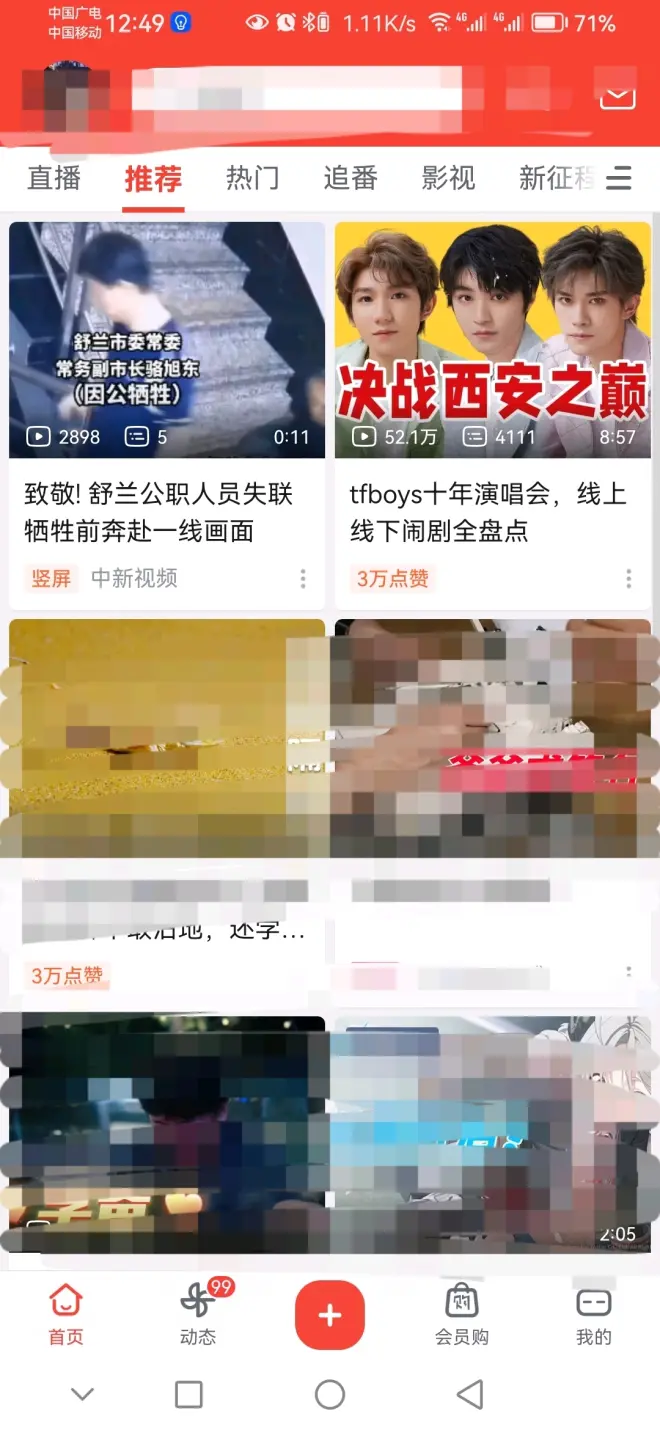Select the 推荐 tab
Image resolution: width=660 pixels, height=1430 pixels.
click(x=153, y=179)
